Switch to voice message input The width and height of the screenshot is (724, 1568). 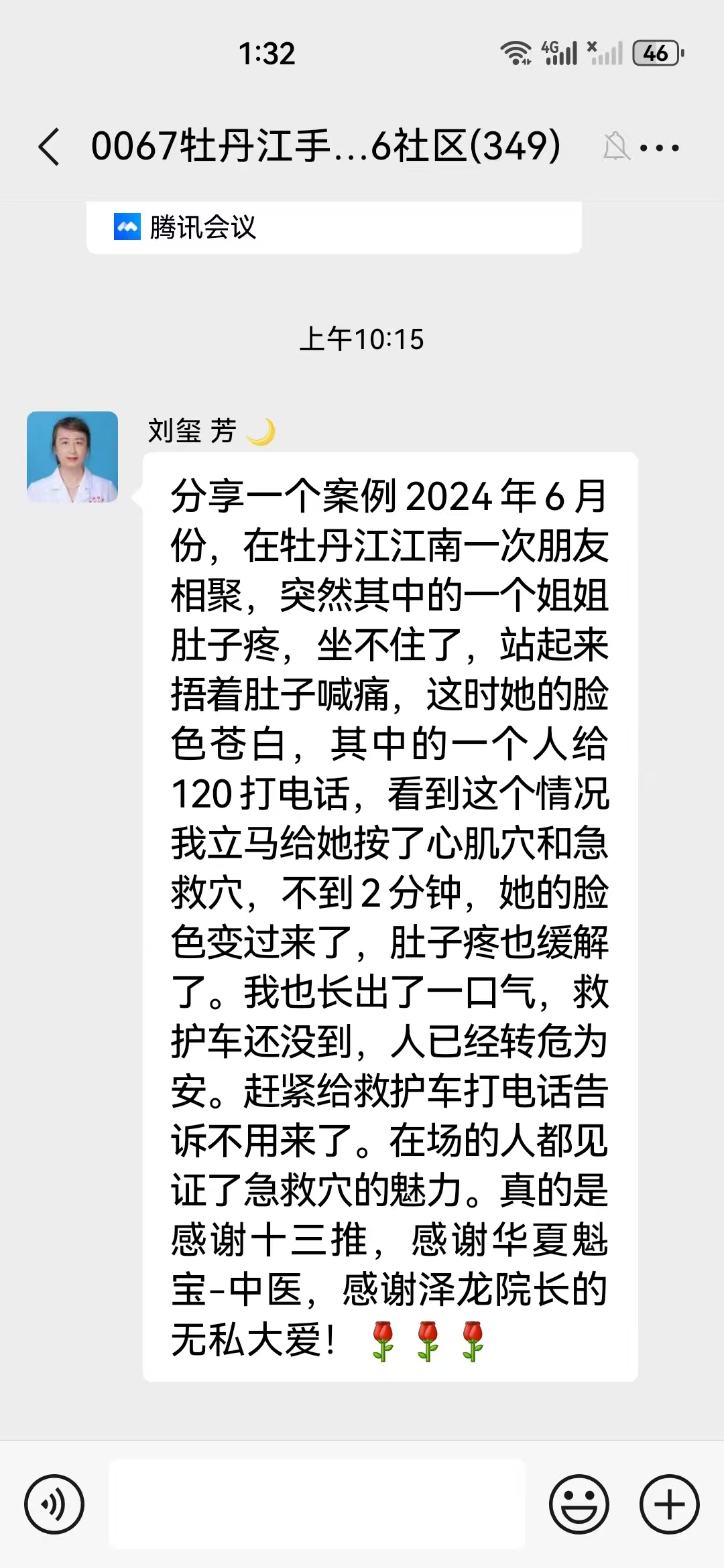coord(54,1504)
